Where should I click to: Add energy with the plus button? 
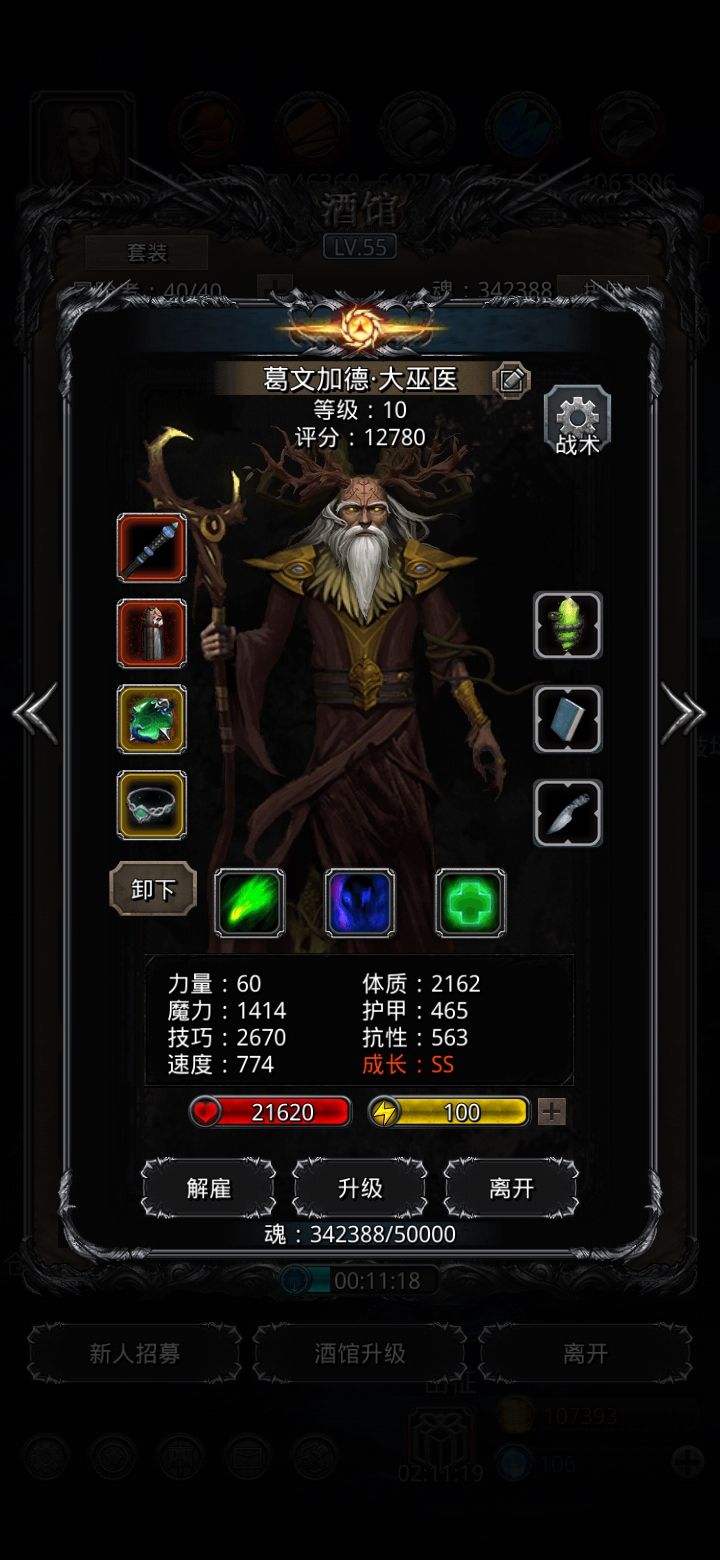tap(552, 1112)
